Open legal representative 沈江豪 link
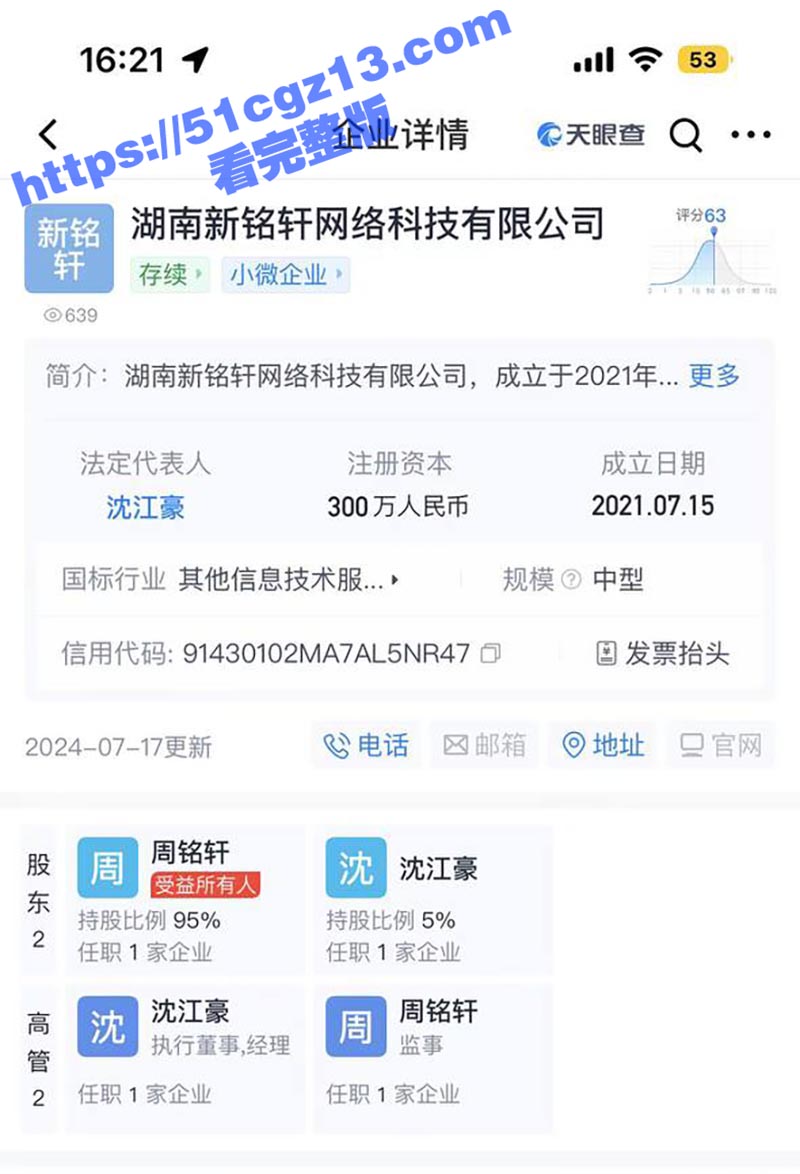The height and width of the screenshot is (1174, 800). (x=145, y=507)
